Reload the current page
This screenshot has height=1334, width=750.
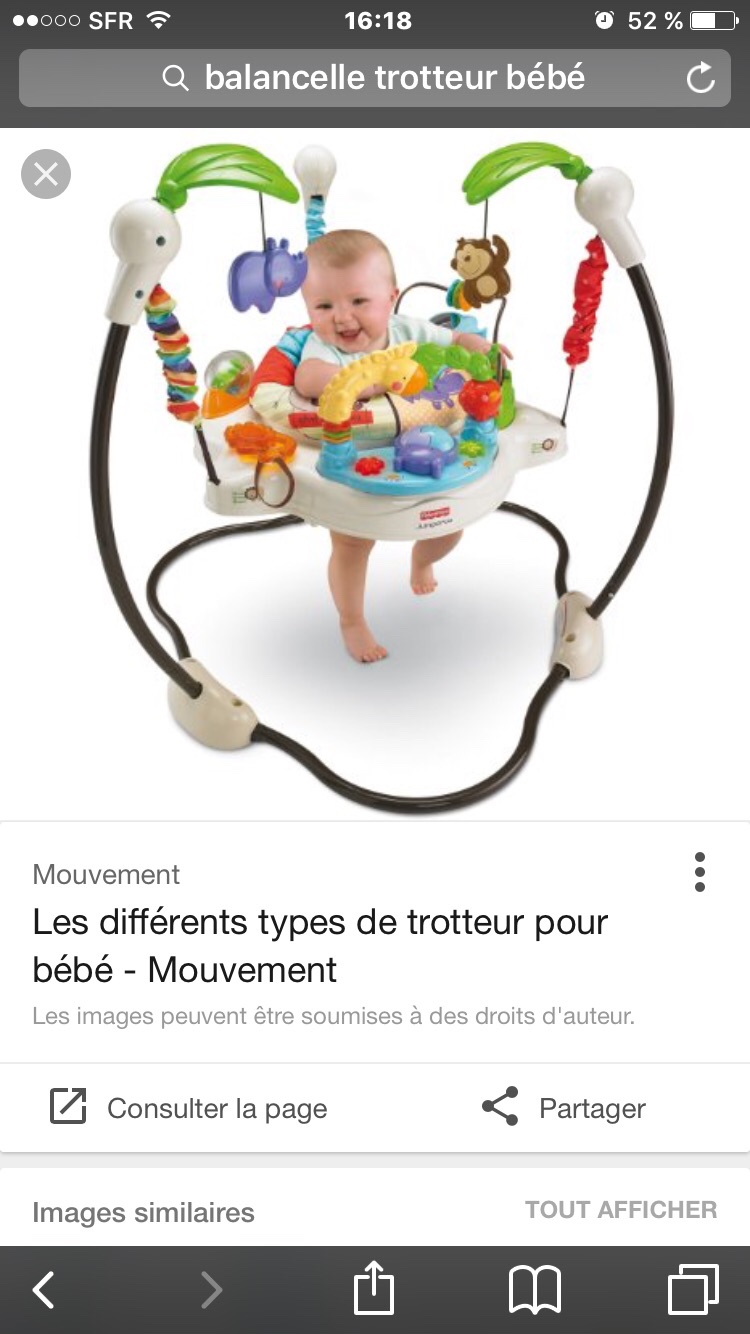click(701, 78)
